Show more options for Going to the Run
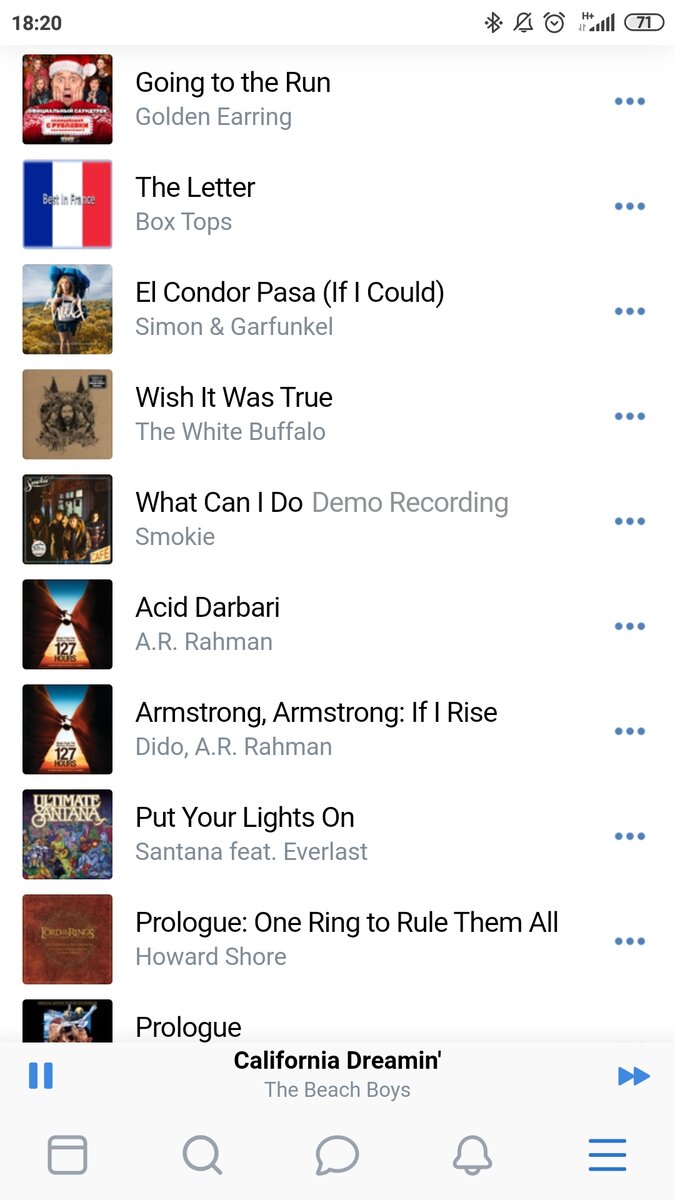Screen dimensions: 675x1200 629,101
